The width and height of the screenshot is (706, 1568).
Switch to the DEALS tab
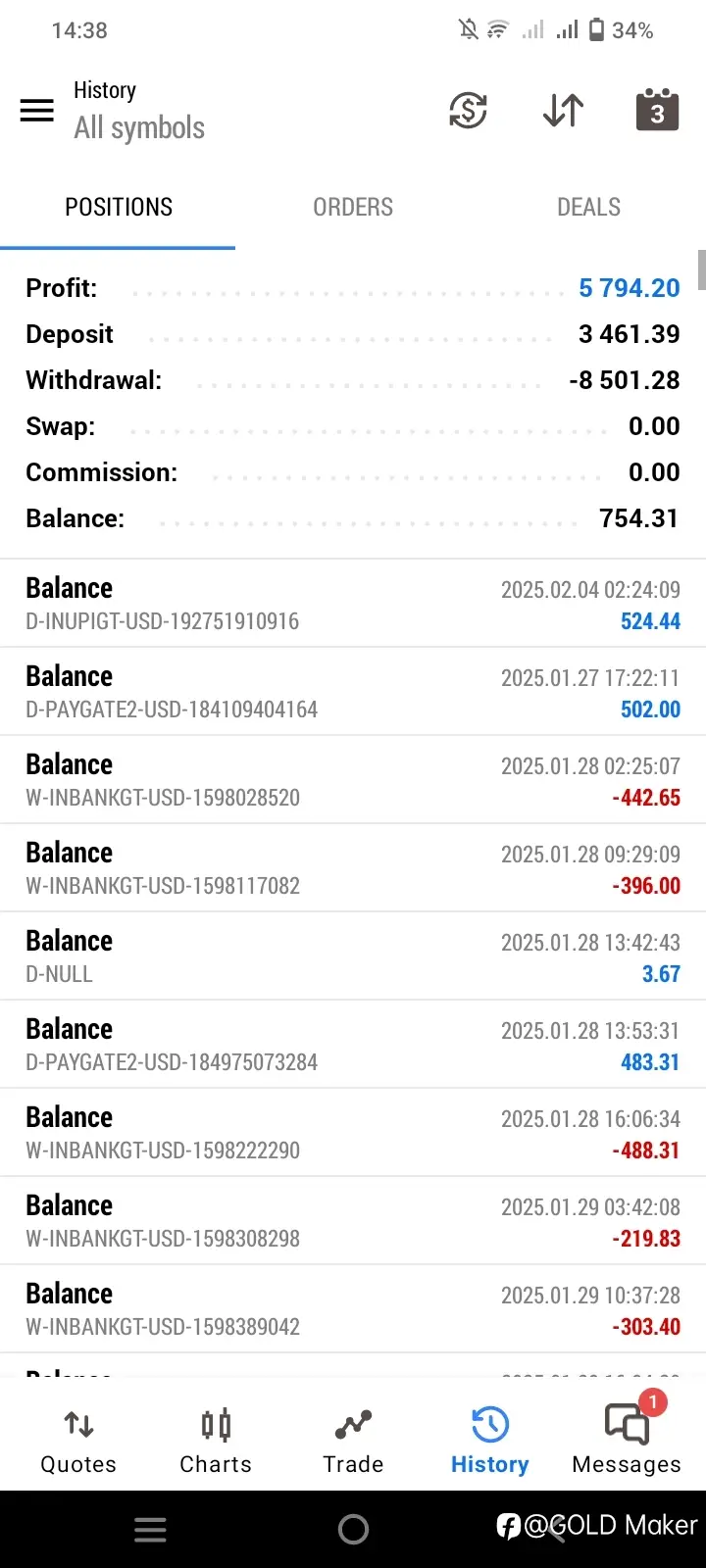tap(588, 207)
